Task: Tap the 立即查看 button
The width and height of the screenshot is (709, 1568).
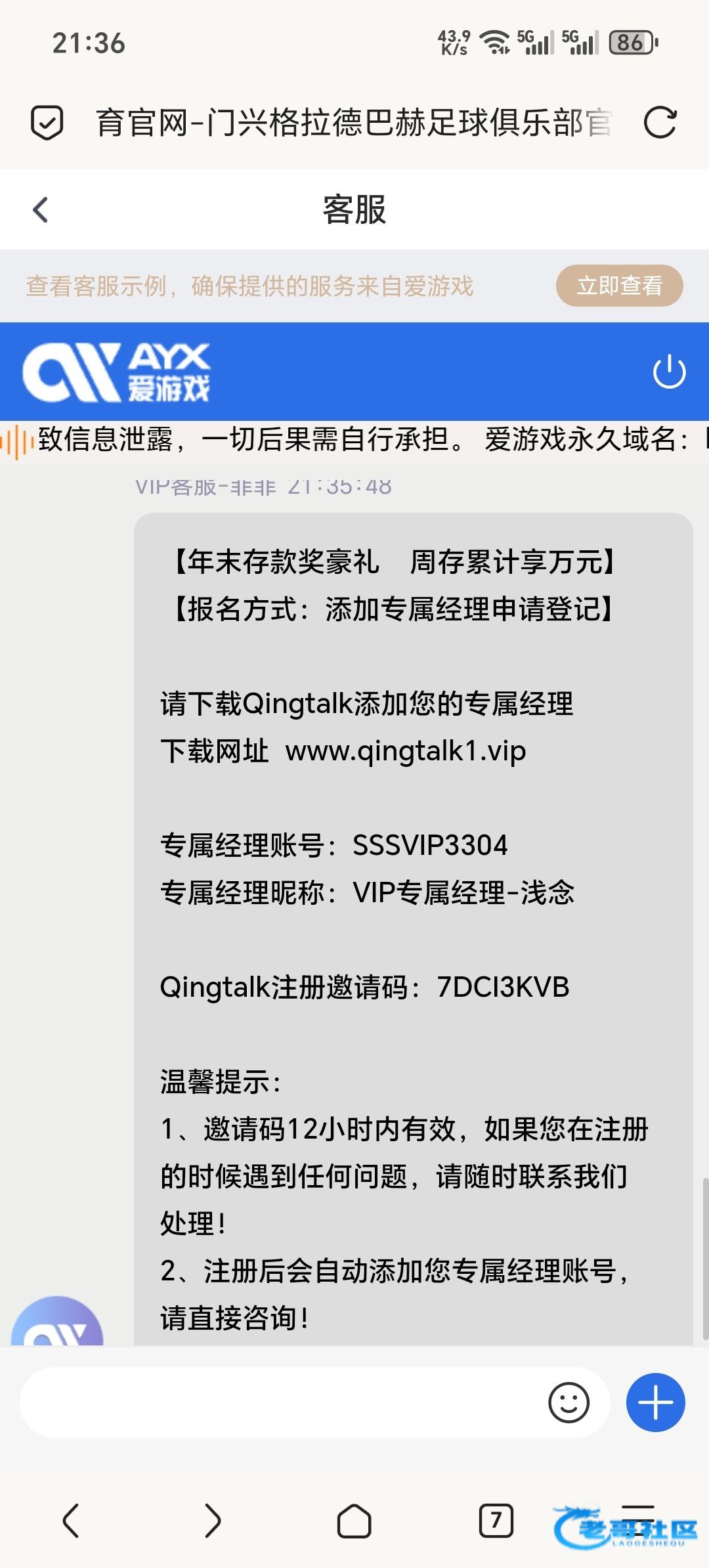Action: 619,286
